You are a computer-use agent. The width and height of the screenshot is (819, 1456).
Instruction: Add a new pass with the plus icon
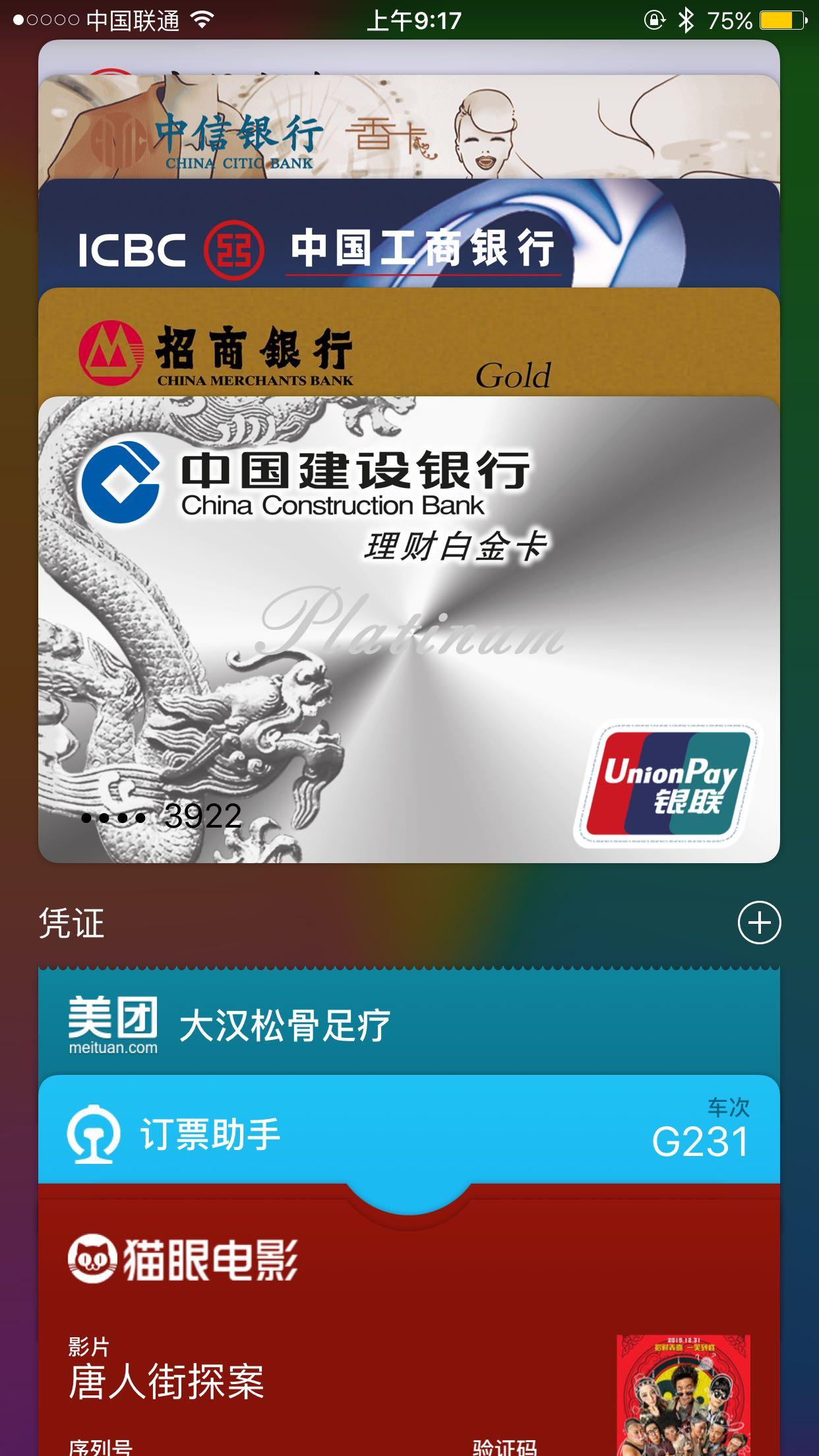click(759, 922)
